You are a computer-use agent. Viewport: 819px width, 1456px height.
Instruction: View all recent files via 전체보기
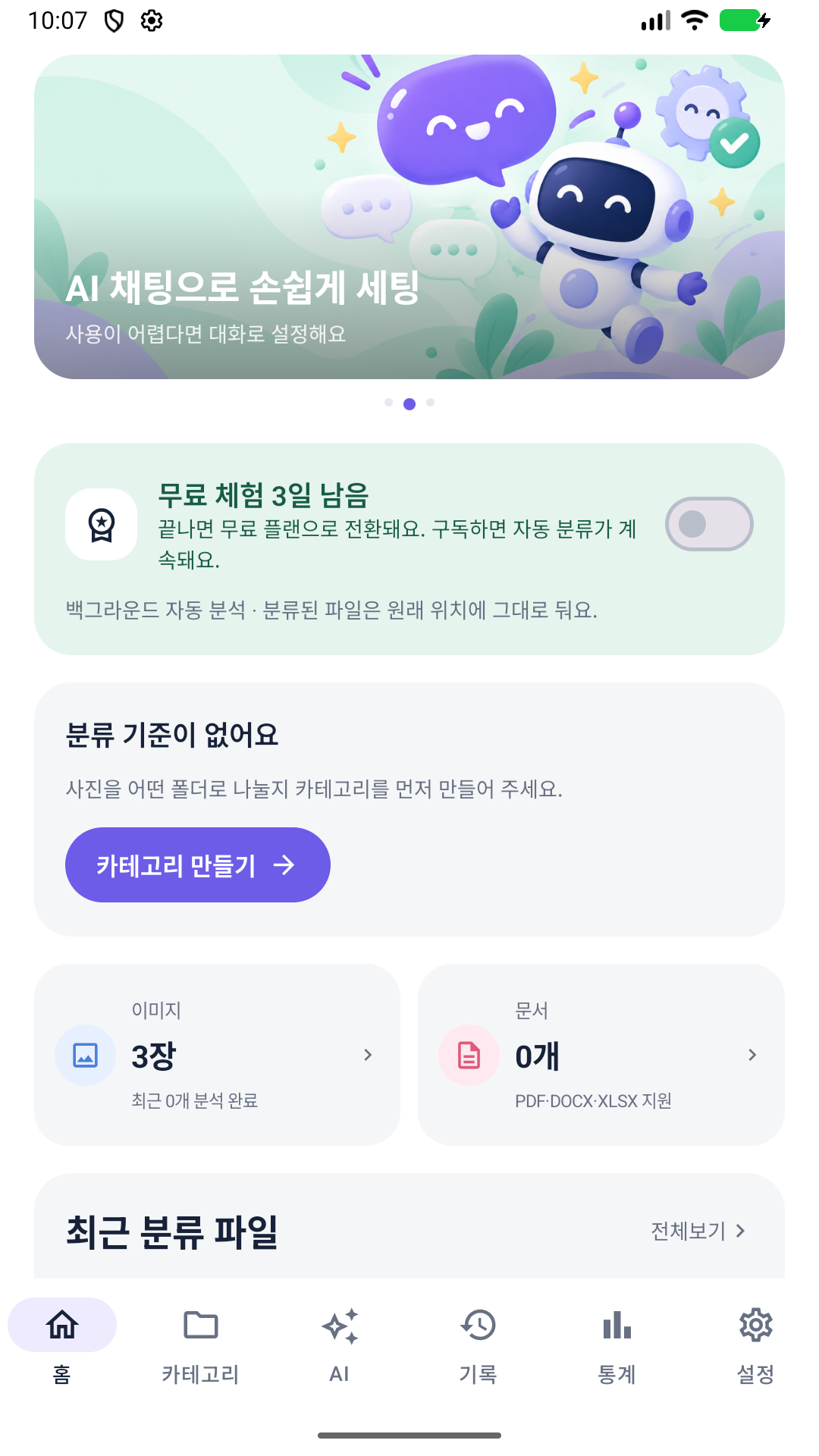(x=698, y=1231)
